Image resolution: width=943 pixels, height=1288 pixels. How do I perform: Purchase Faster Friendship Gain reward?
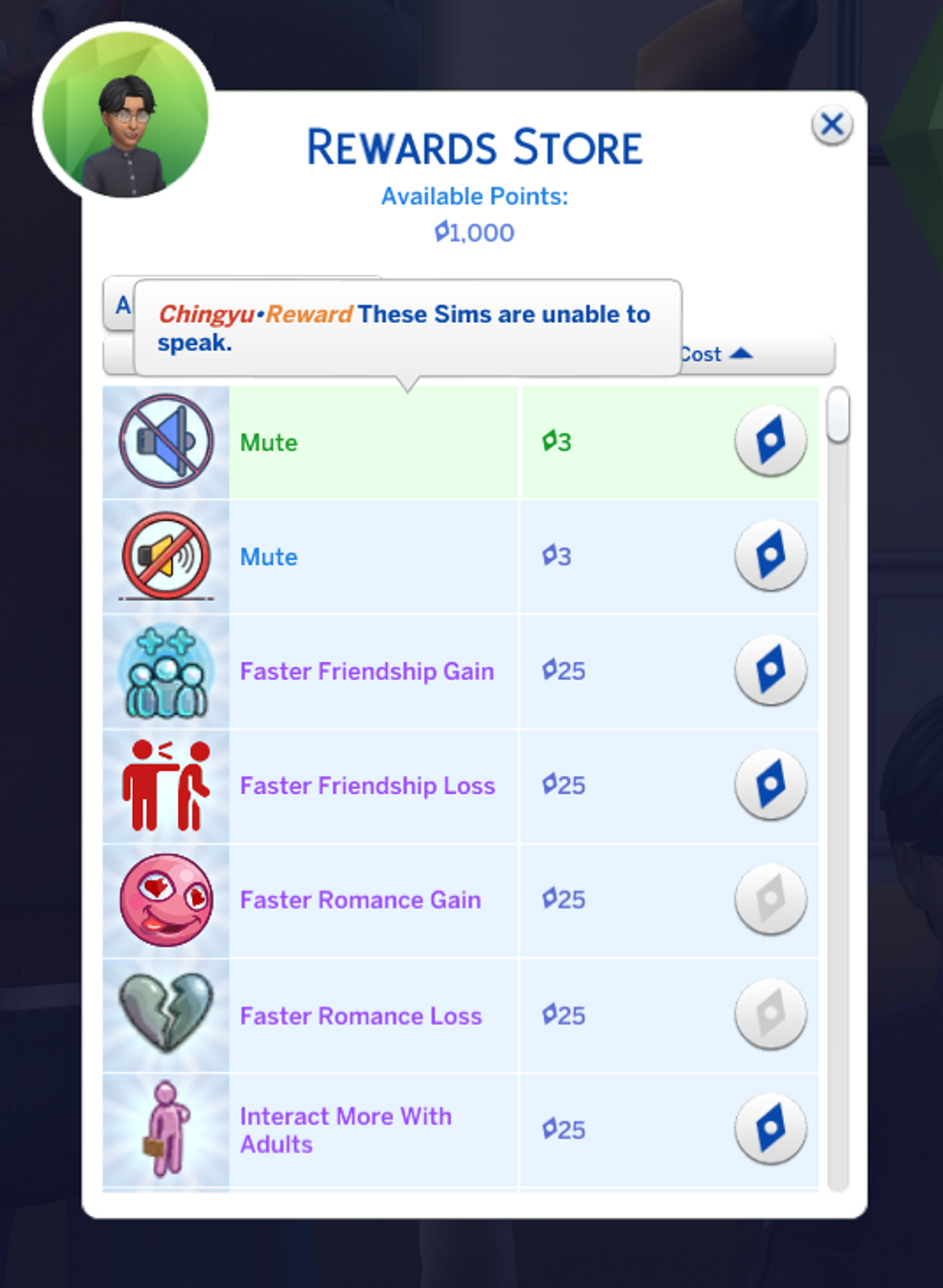769,671
